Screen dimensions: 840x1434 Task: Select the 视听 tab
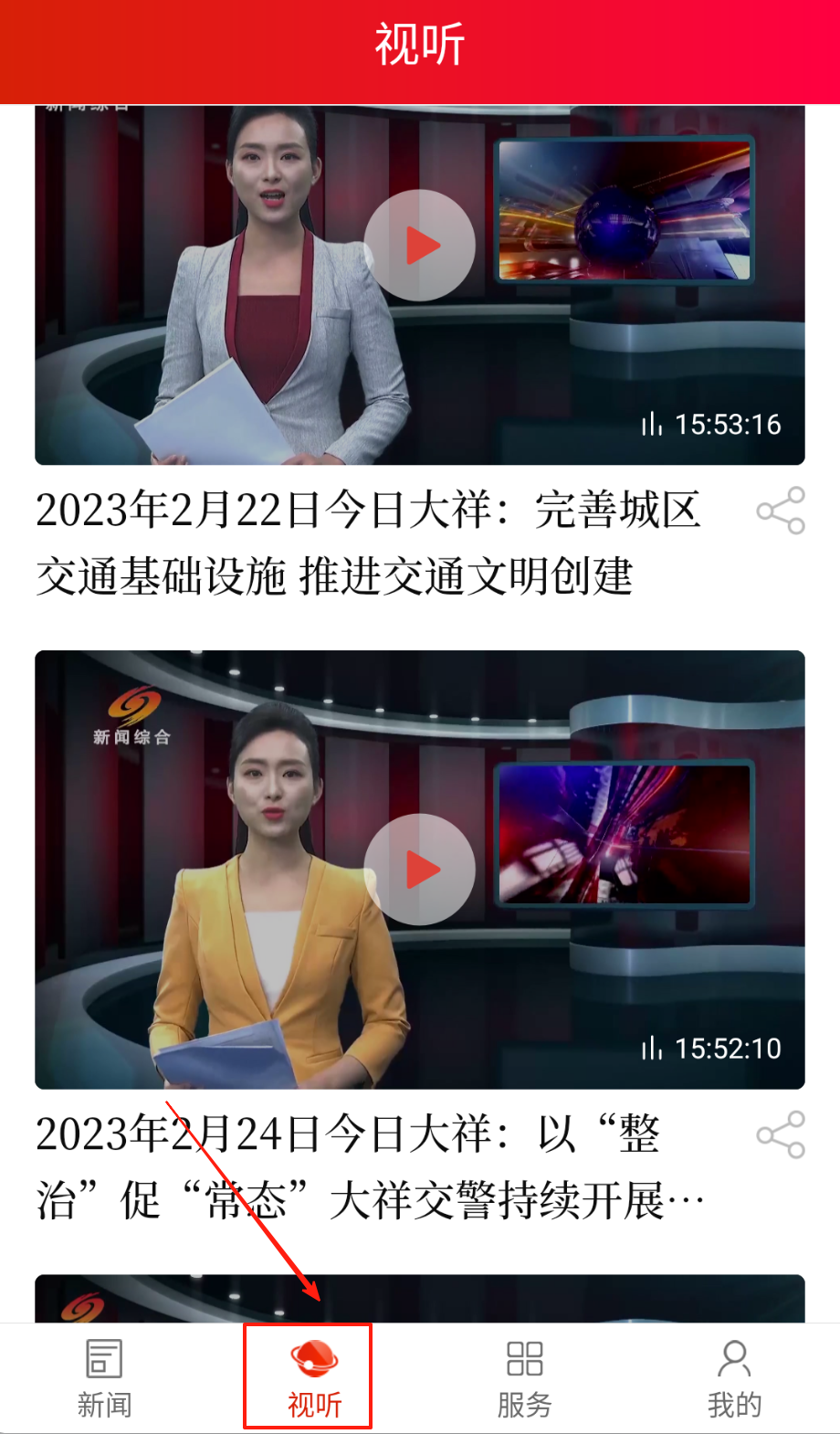pyautogui.click(x=314, y=1377)
